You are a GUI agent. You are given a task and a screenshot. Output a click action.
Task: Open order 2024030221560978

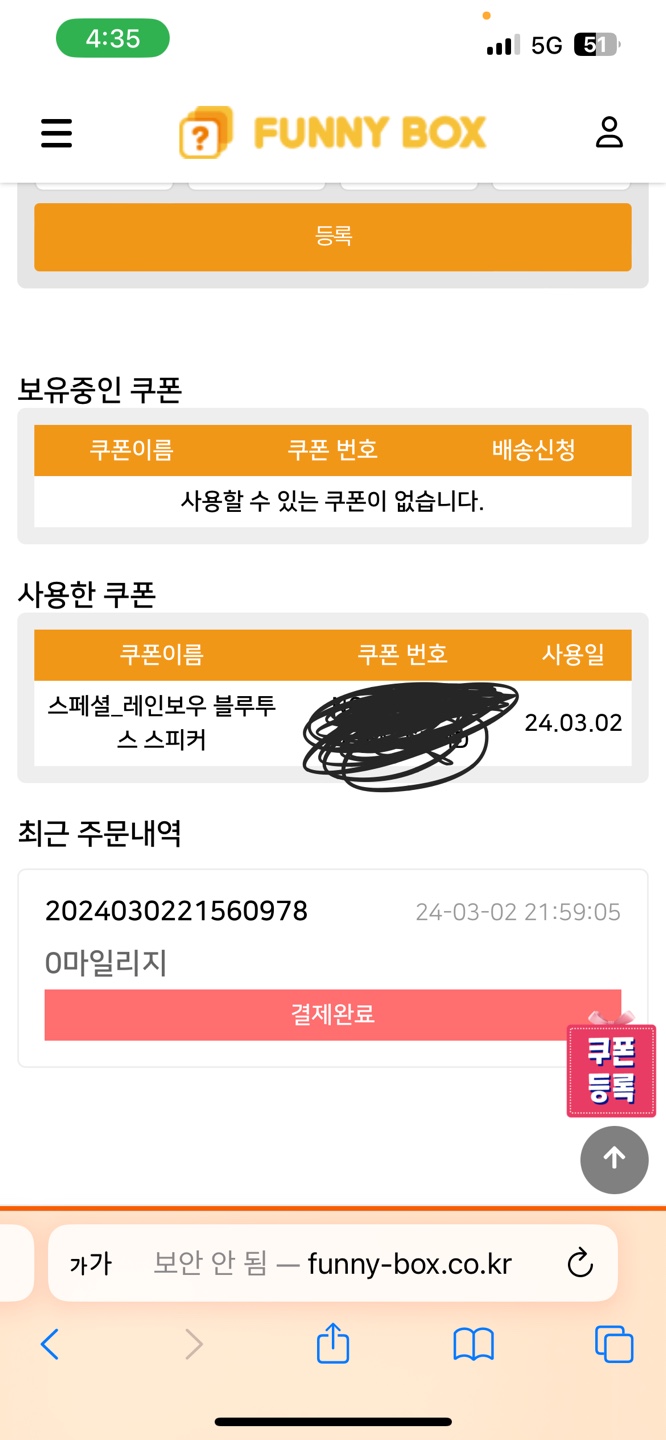point(177,912)
